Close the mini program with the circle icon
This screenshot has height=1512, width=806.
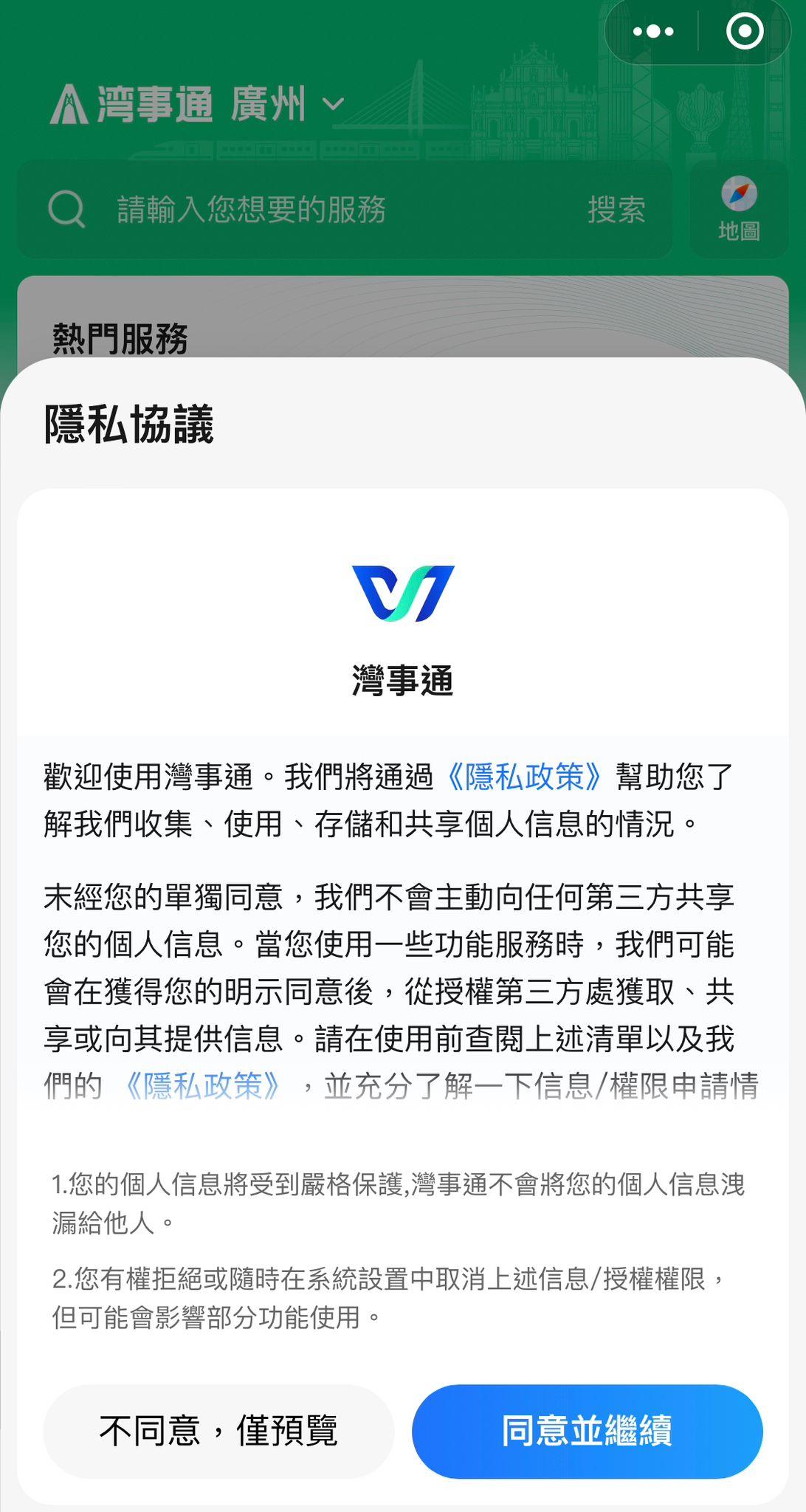pyautogui.click(x=744, y=31)
